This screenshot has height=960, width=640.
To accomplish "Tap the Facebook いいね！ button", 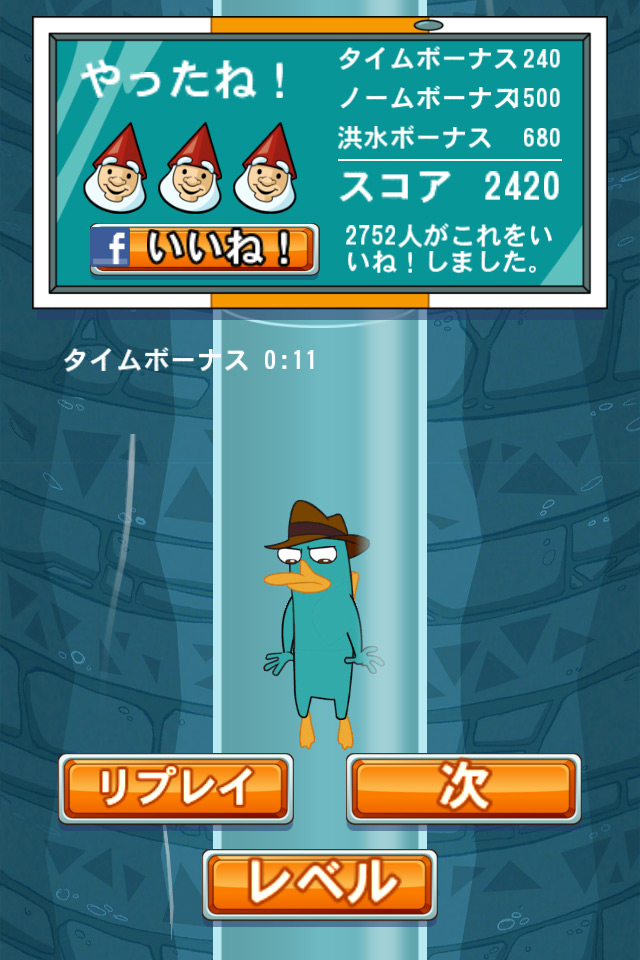I will [204, 249].
